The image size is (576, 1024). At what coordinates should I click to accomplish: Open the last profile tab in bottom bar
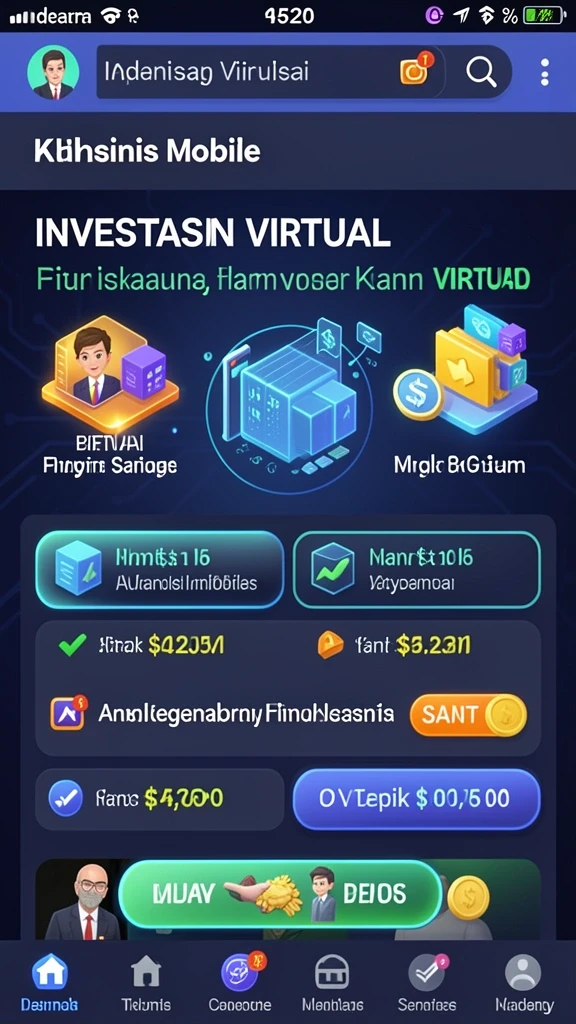pyautogui.click(x=524, y=982)
